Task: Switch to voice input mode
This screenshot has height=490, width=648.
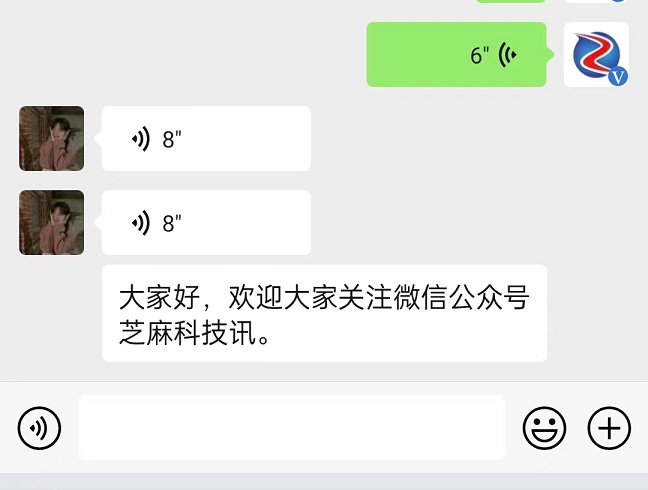Action: [39, 428]
